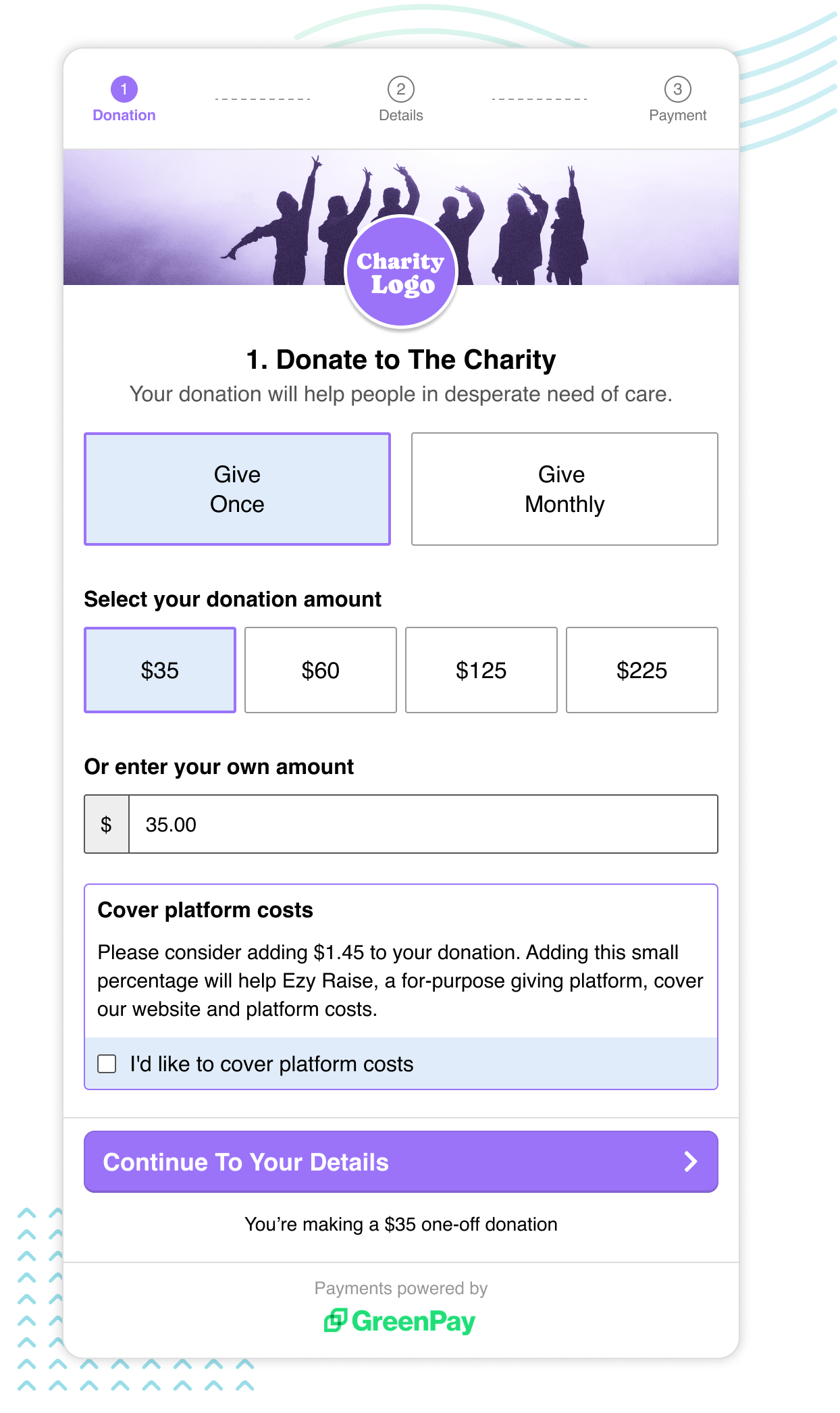Select the $60 donation amount
This screenshot has width=840, height=1413.
point(320,669)
